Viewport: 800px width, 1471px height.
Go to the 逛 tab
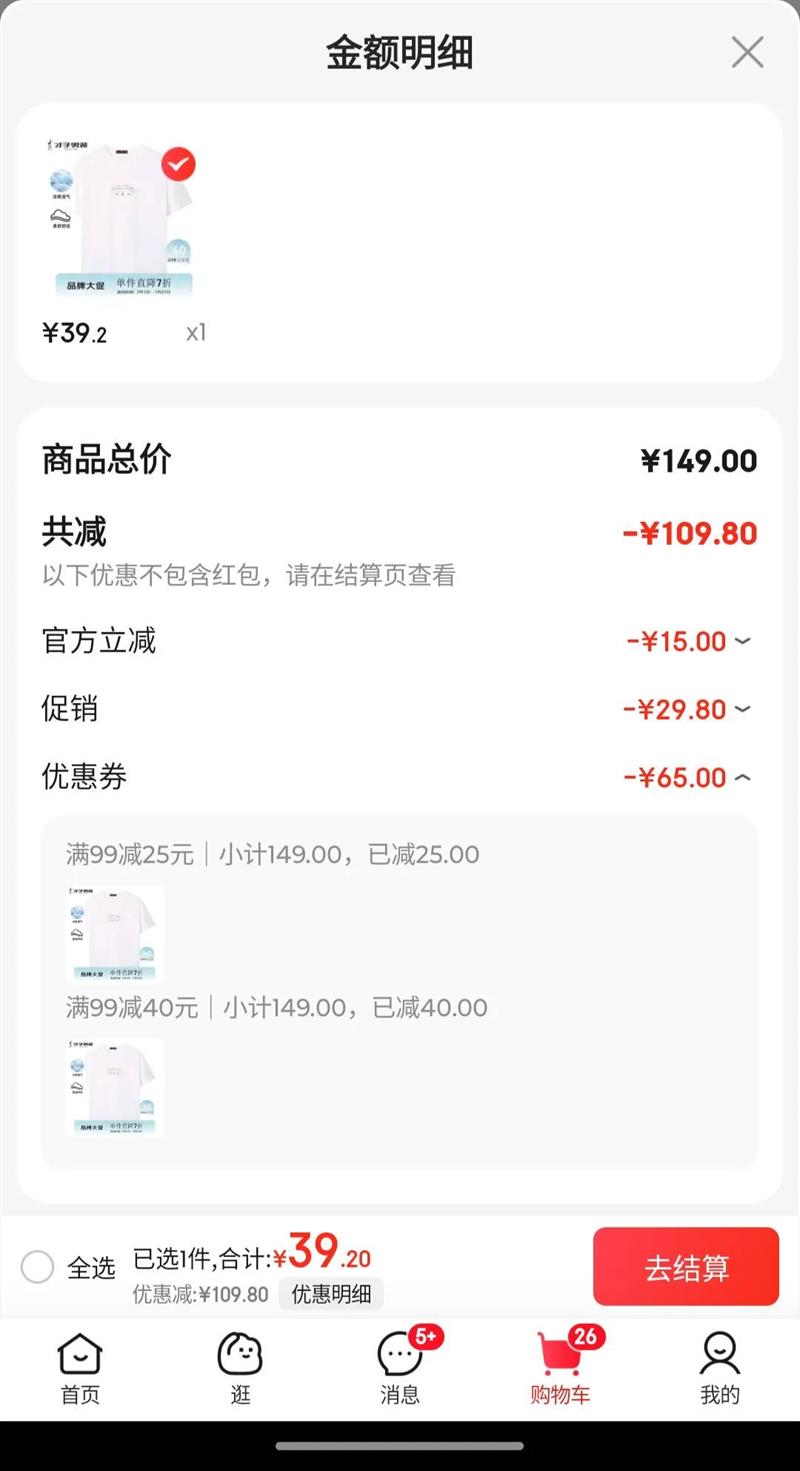pyautogui.click(x=240, y=1368)
